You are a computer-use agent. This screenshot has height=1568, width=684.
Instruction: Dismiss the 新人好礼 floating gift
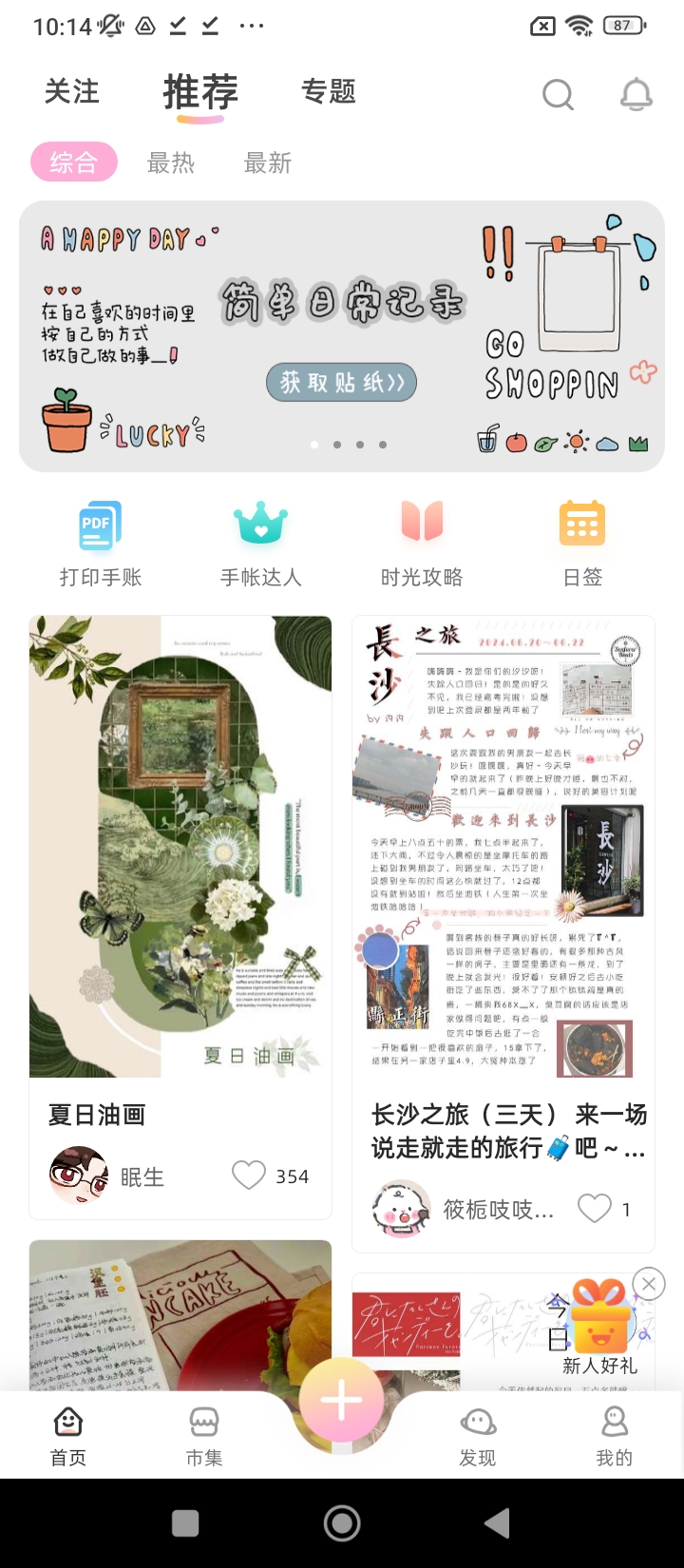pos(648,1284)
